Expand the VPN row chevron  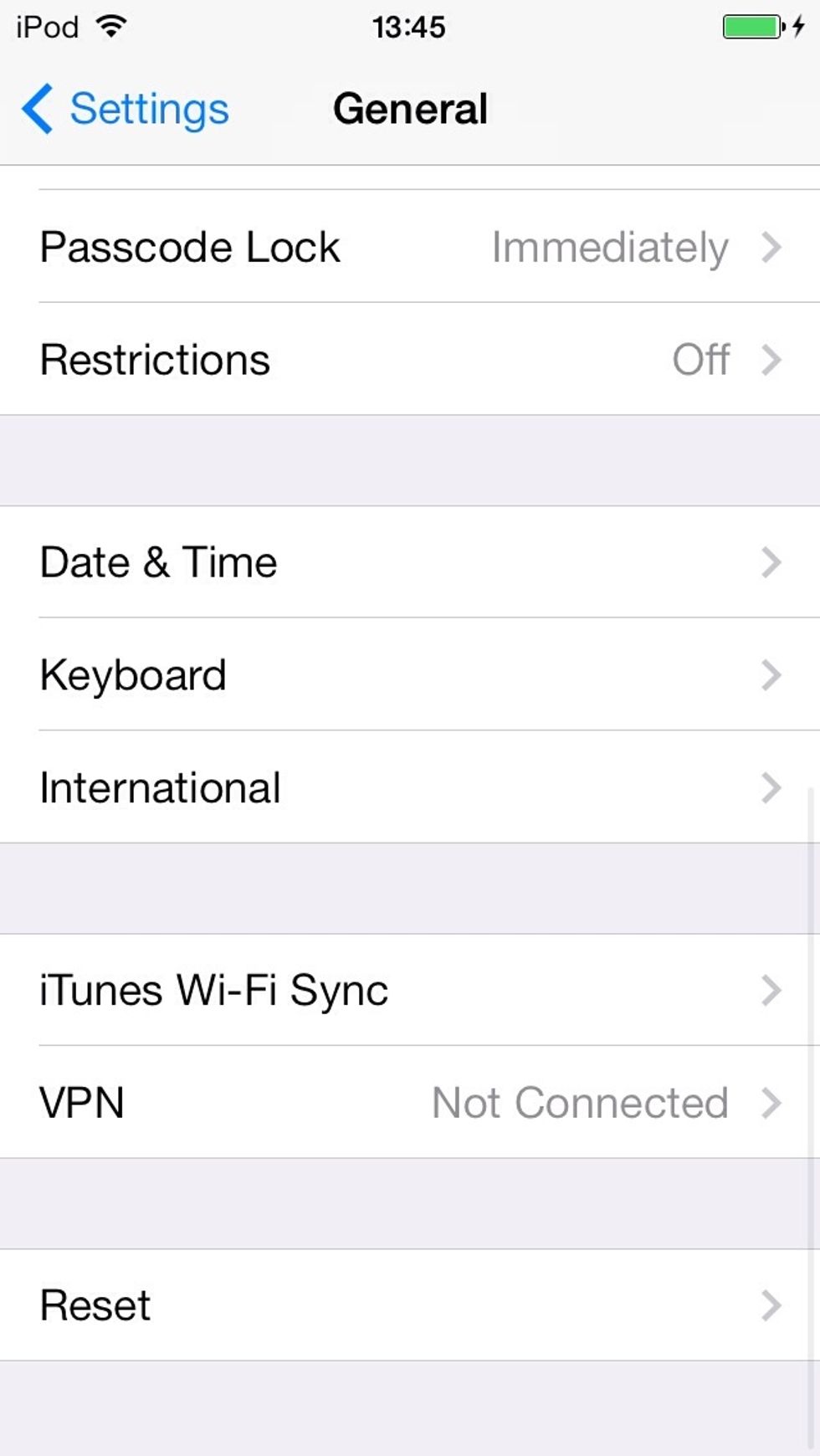(770, 1103)
